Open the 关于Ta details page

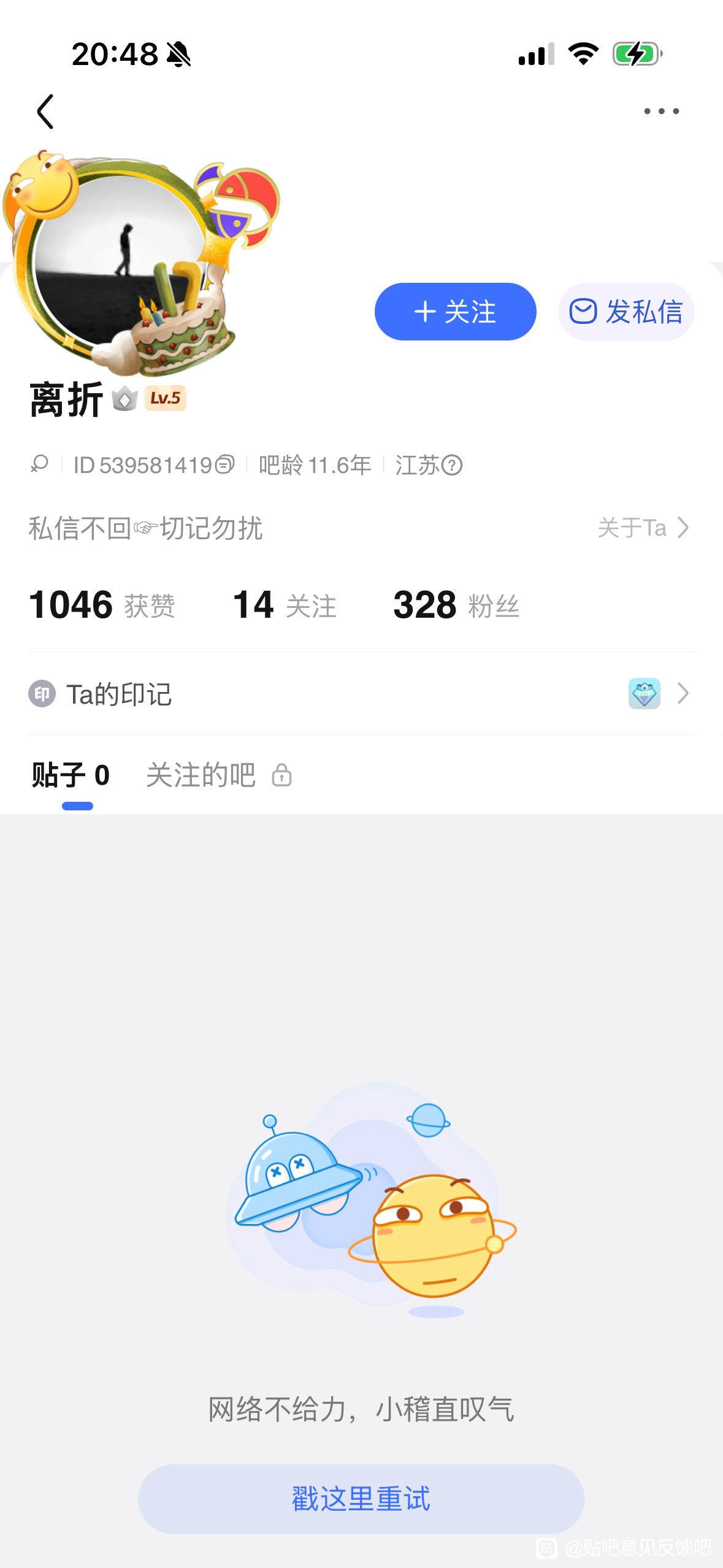pyautogui.click(x=643, y=528)
